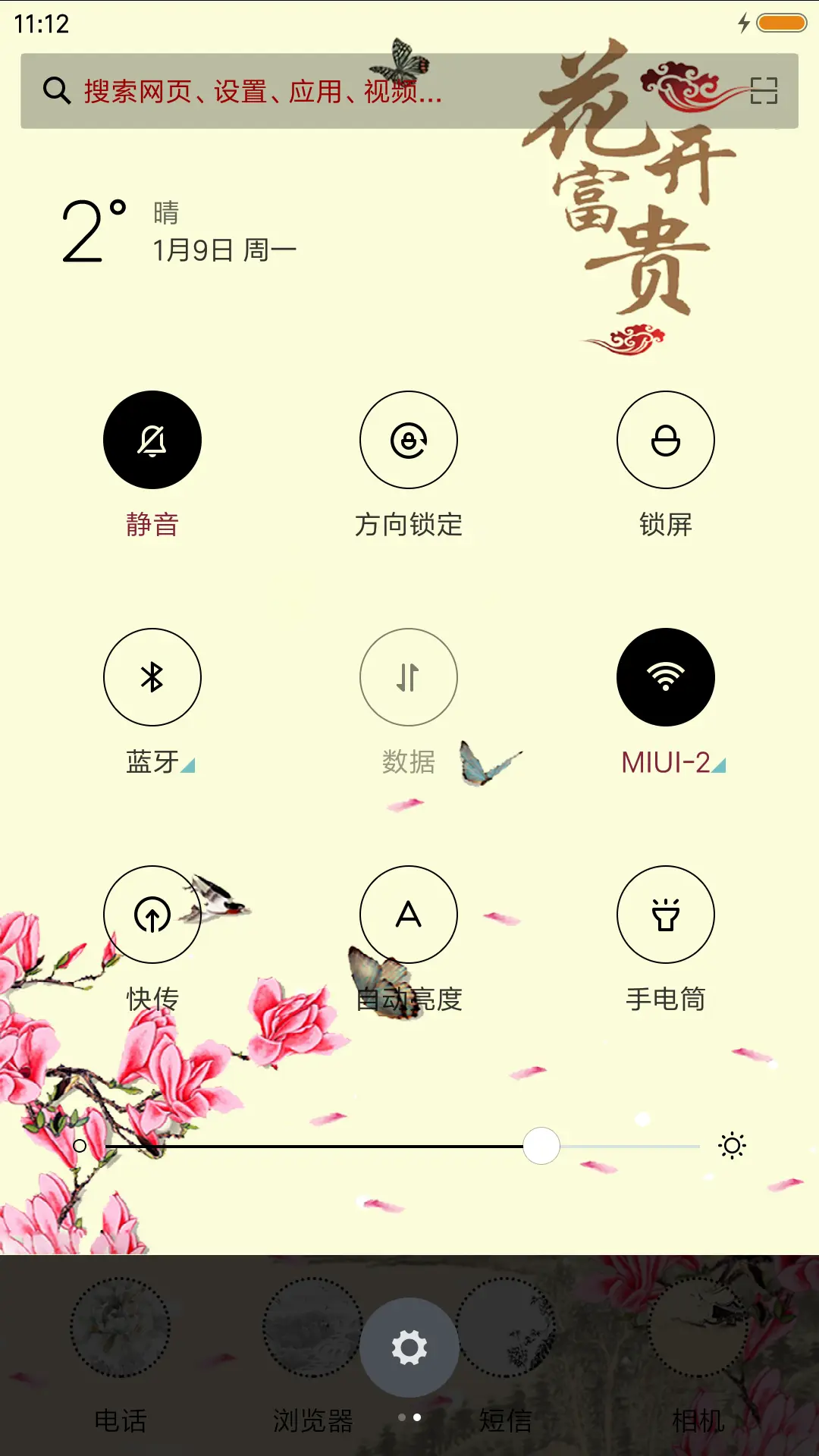Expand MIUI-2 Wi-Fi network options triangle

click(720, 765)
